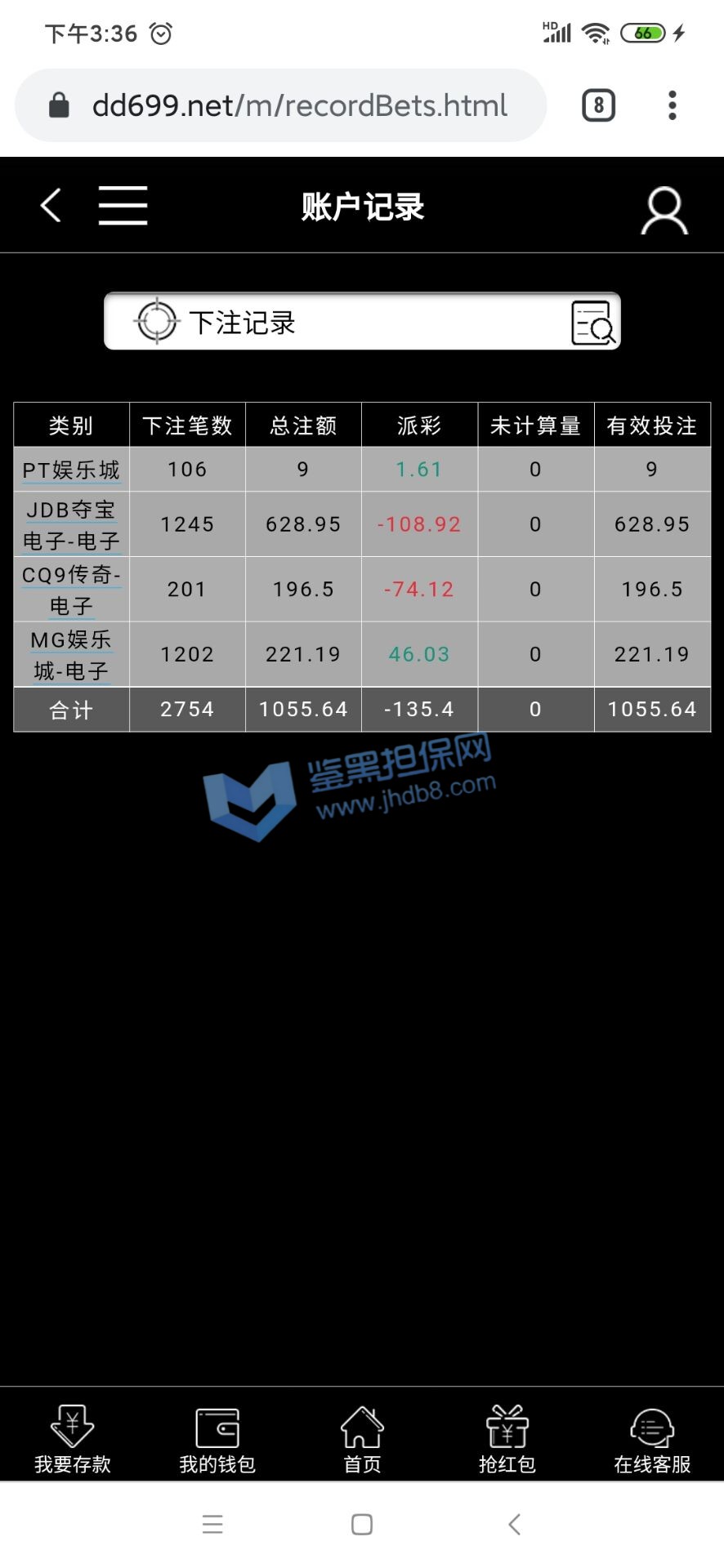The height and width of the screenshot is (1568, 724).
Task: Open the browser three-dot menu
Action: click(x=672, y=105)
